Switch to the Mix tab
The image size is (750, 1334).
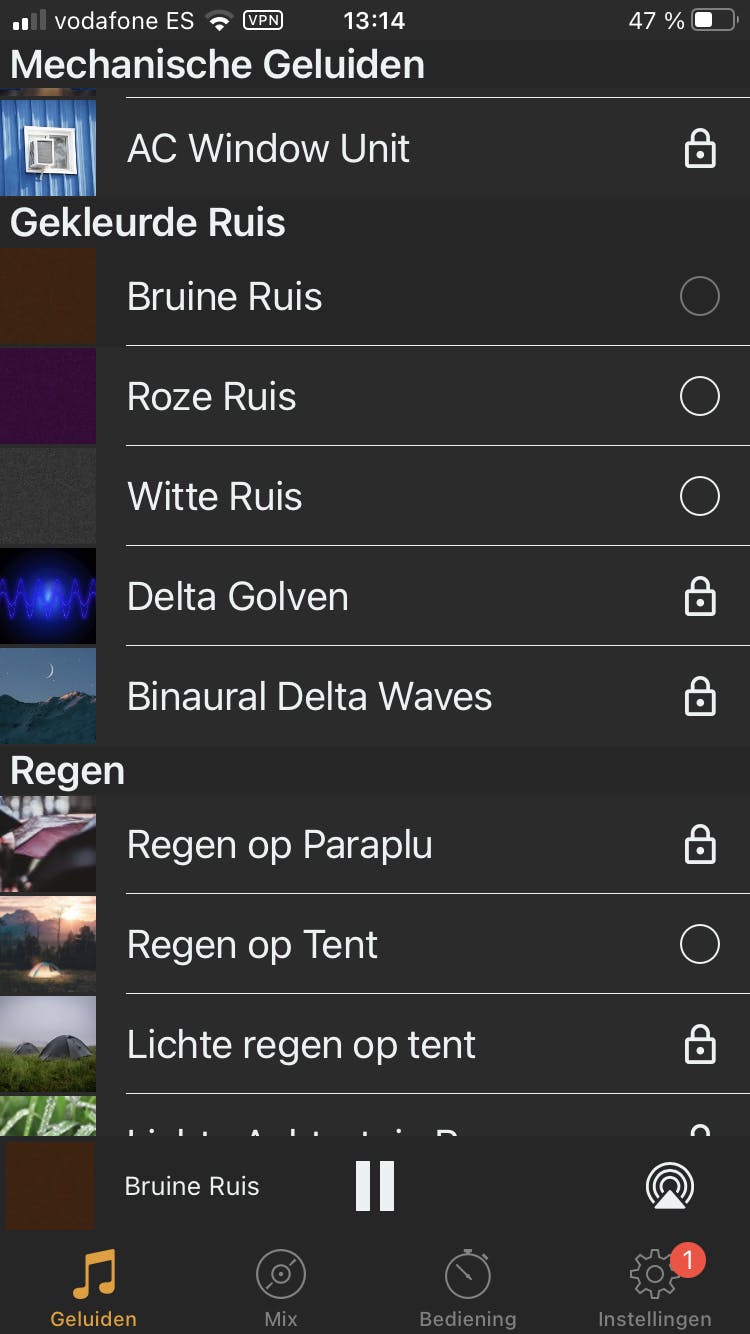[281, 1288]
